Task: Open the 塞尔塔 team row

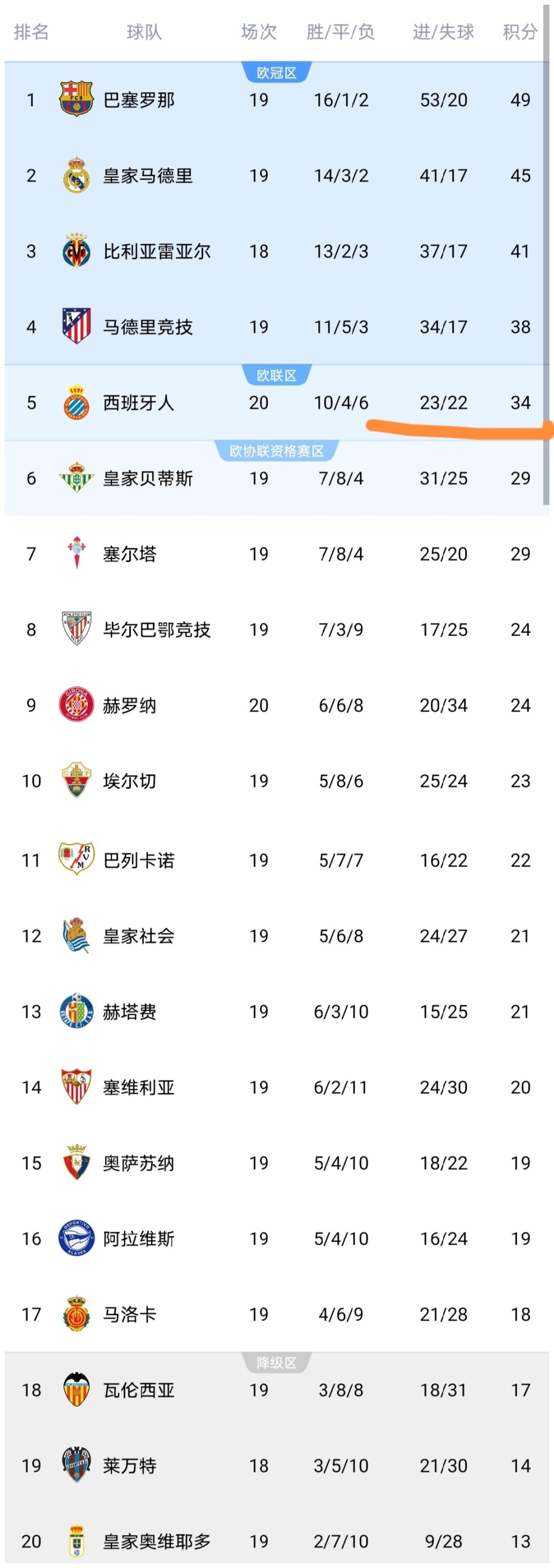Action: pos(129,554)
